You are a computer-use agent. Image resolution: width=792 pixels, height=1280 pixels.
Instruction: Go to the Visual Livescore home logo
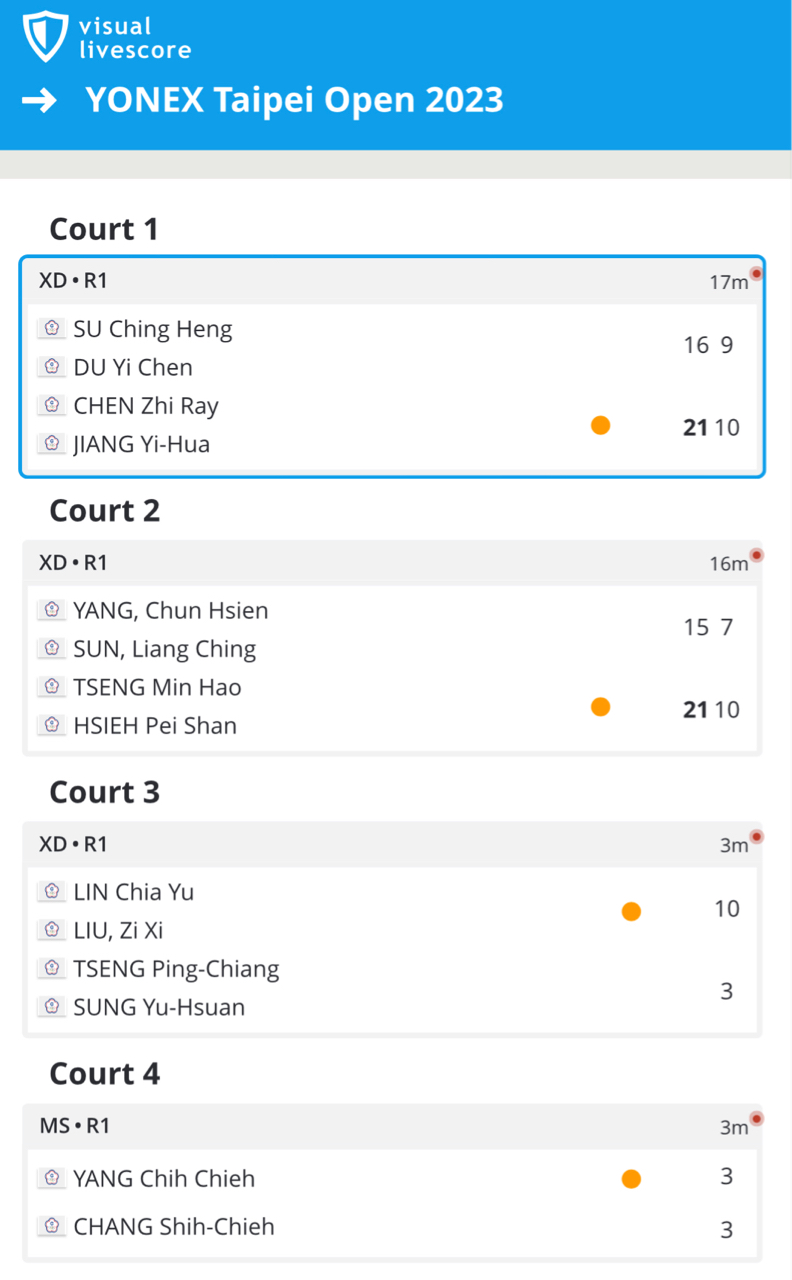coord(106,37)
